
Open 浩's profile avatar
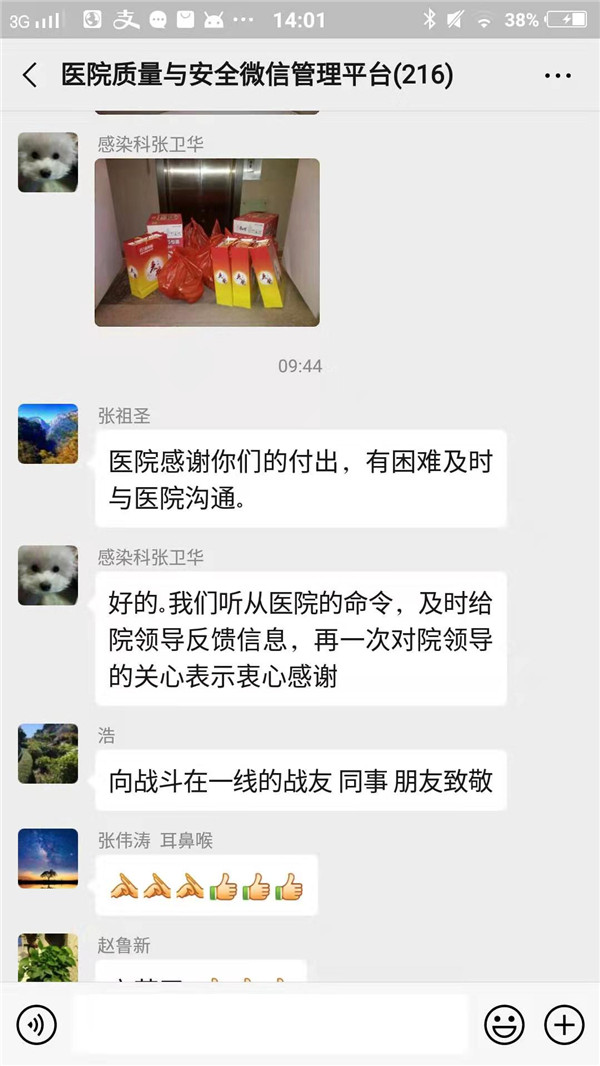point(48,753)
